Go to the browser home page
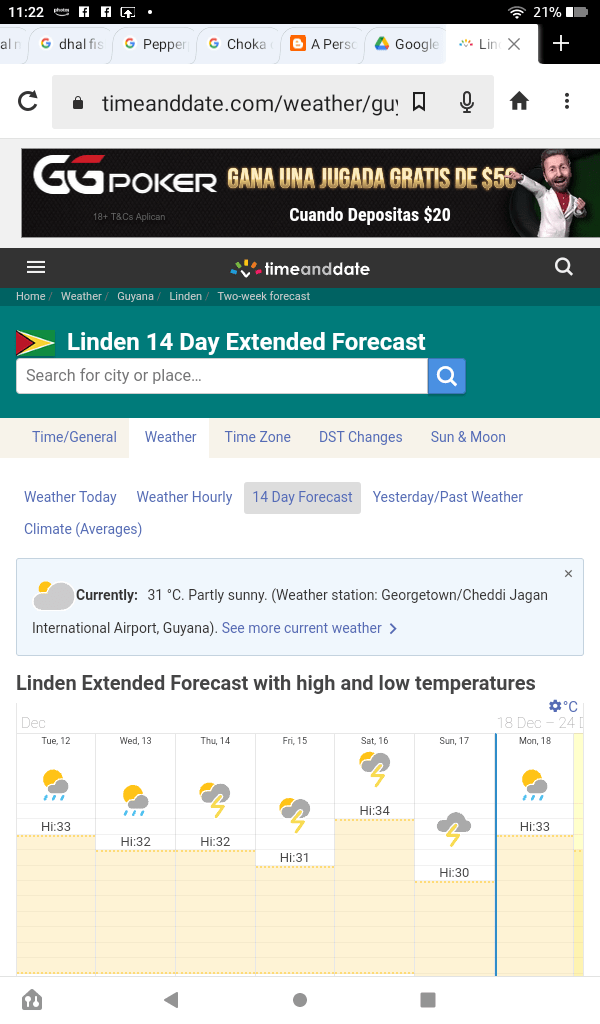 click(519, 101)
